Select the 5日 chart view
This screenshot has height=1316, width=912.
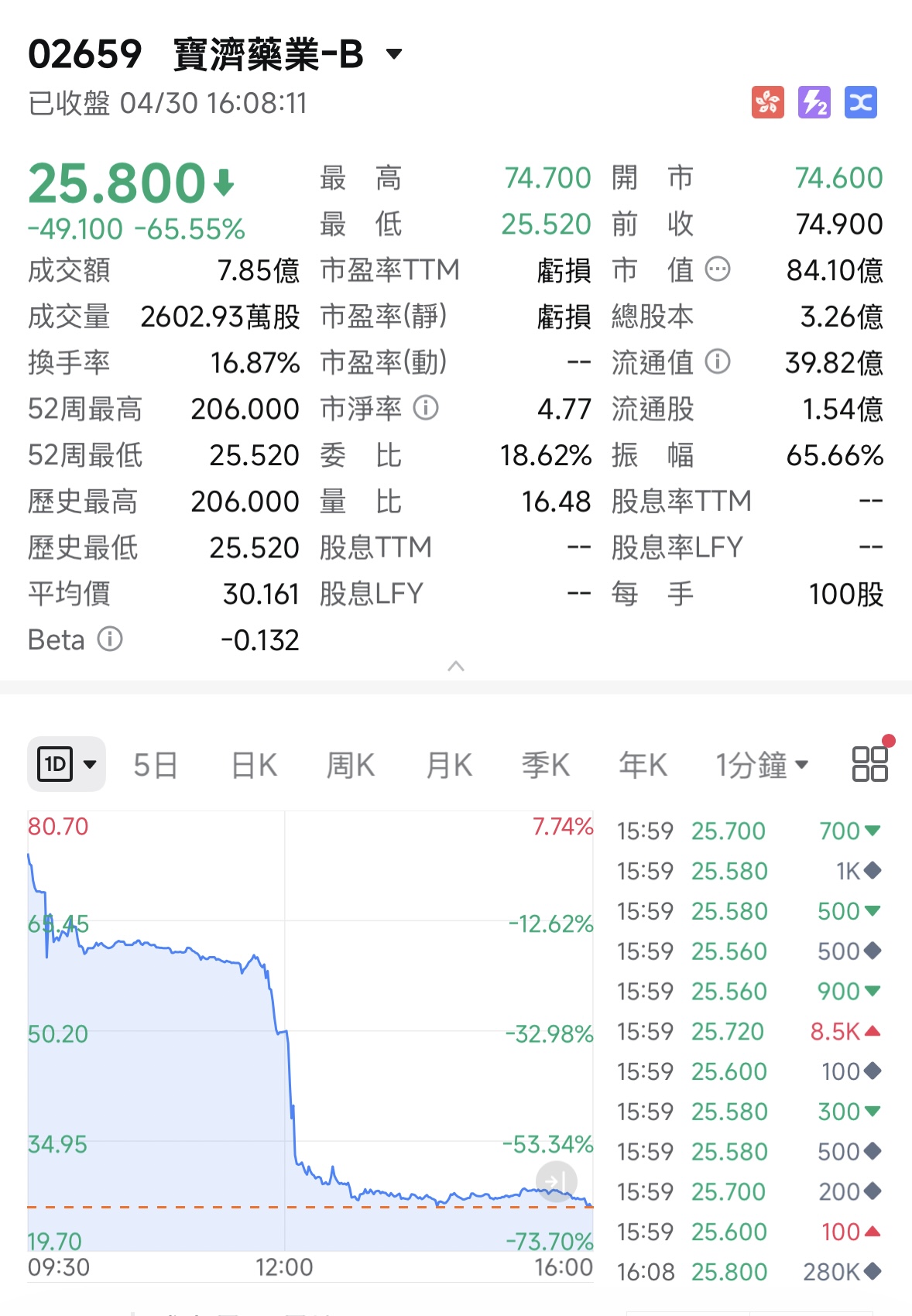point(155,763)
